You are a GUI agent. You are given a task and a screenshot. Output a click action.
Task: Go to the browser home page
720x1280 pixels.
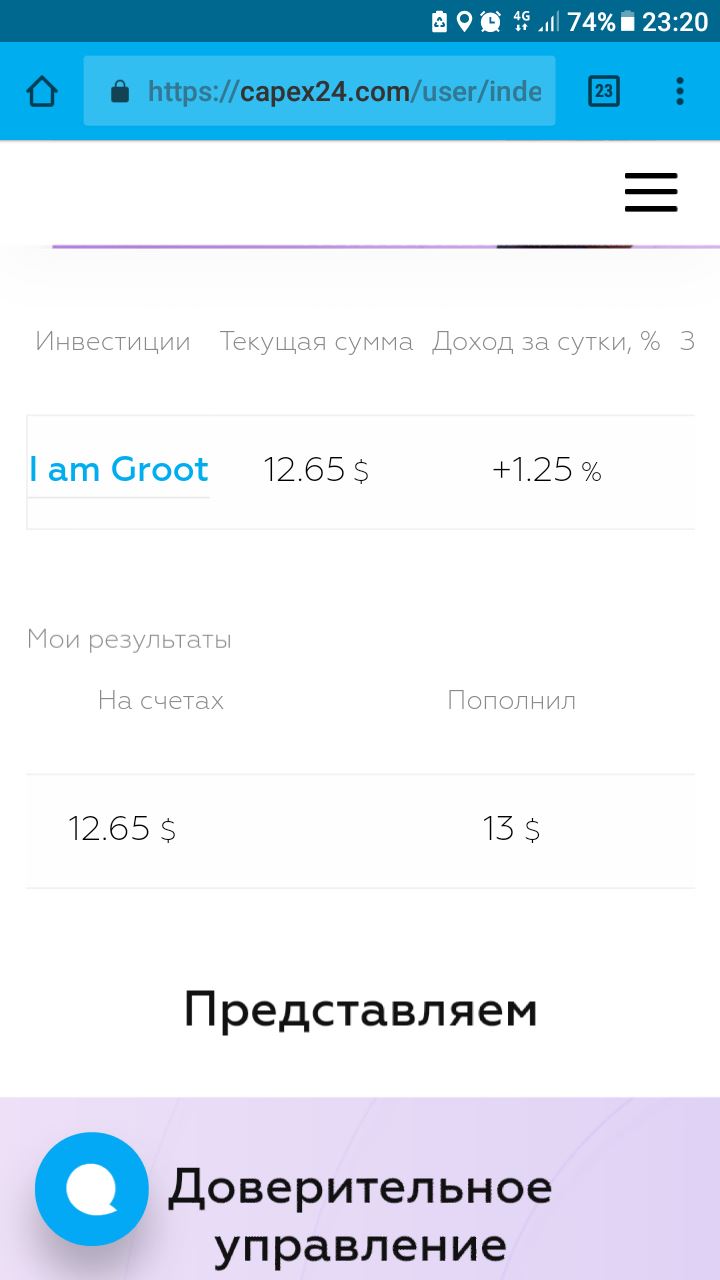[42, 92]
